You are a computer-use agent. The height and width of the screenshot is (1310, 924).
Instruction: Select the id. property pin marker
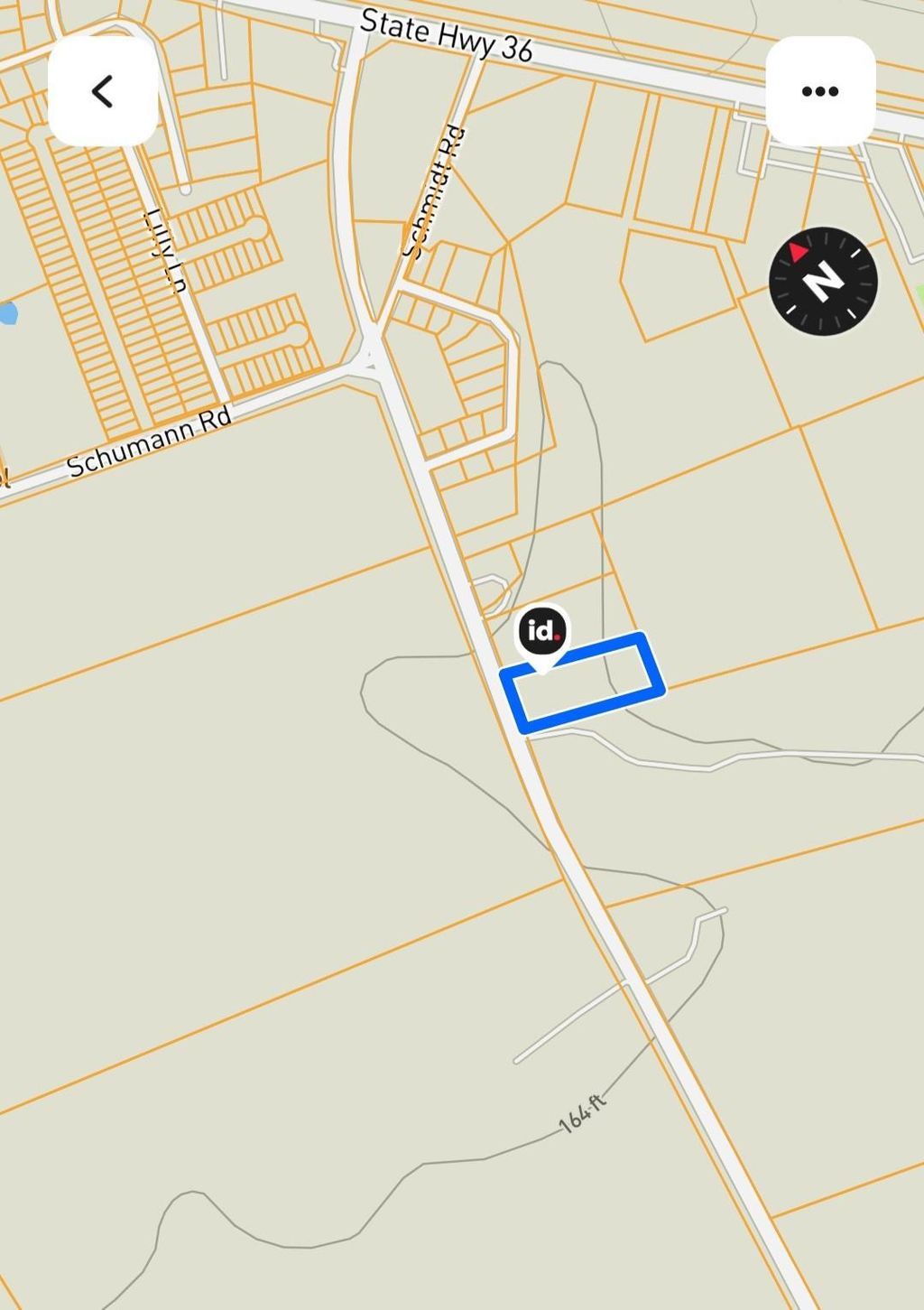(542, 632)
